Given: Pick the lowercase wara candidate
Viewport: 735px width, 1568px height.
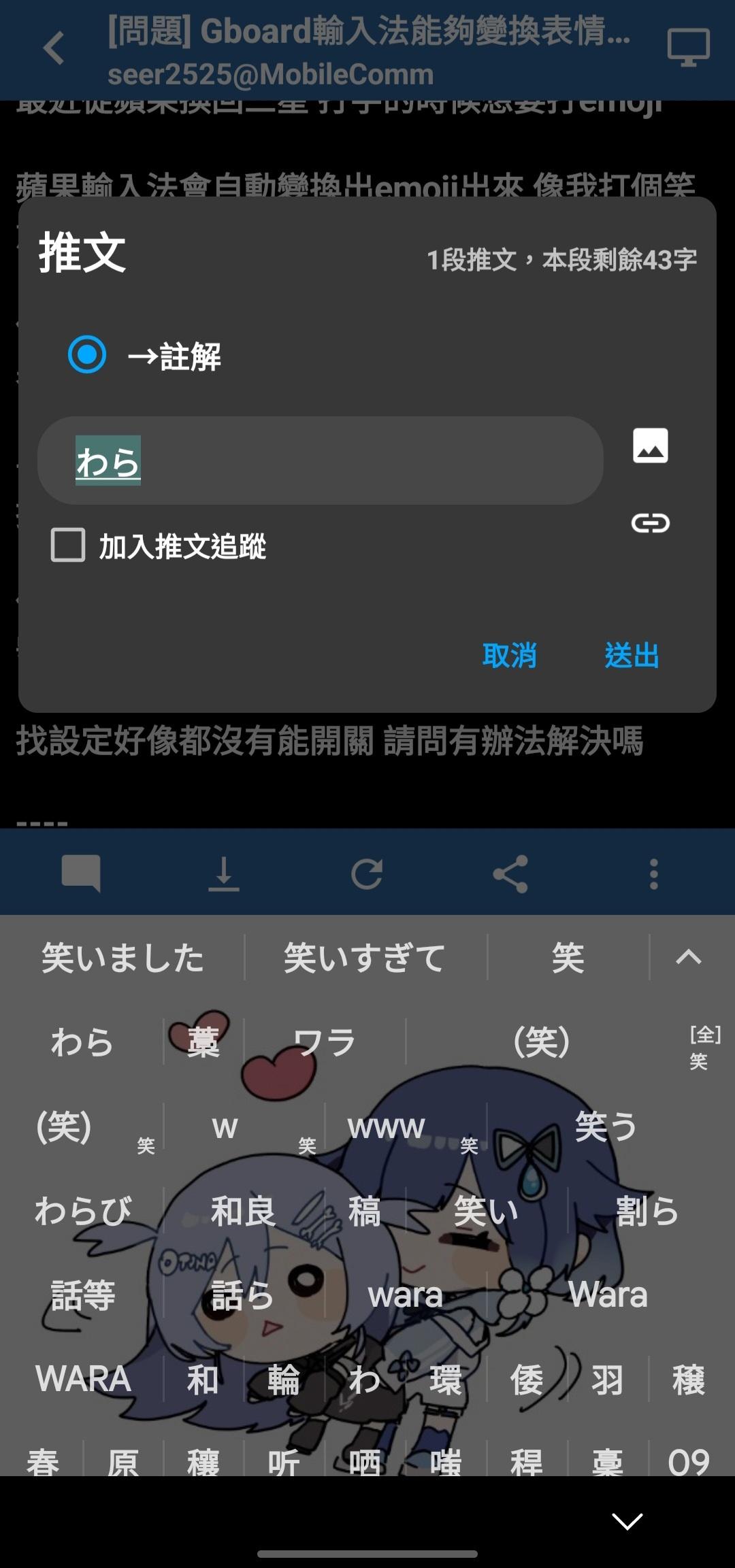Looking at the screenshot, I should point(405,1295).
